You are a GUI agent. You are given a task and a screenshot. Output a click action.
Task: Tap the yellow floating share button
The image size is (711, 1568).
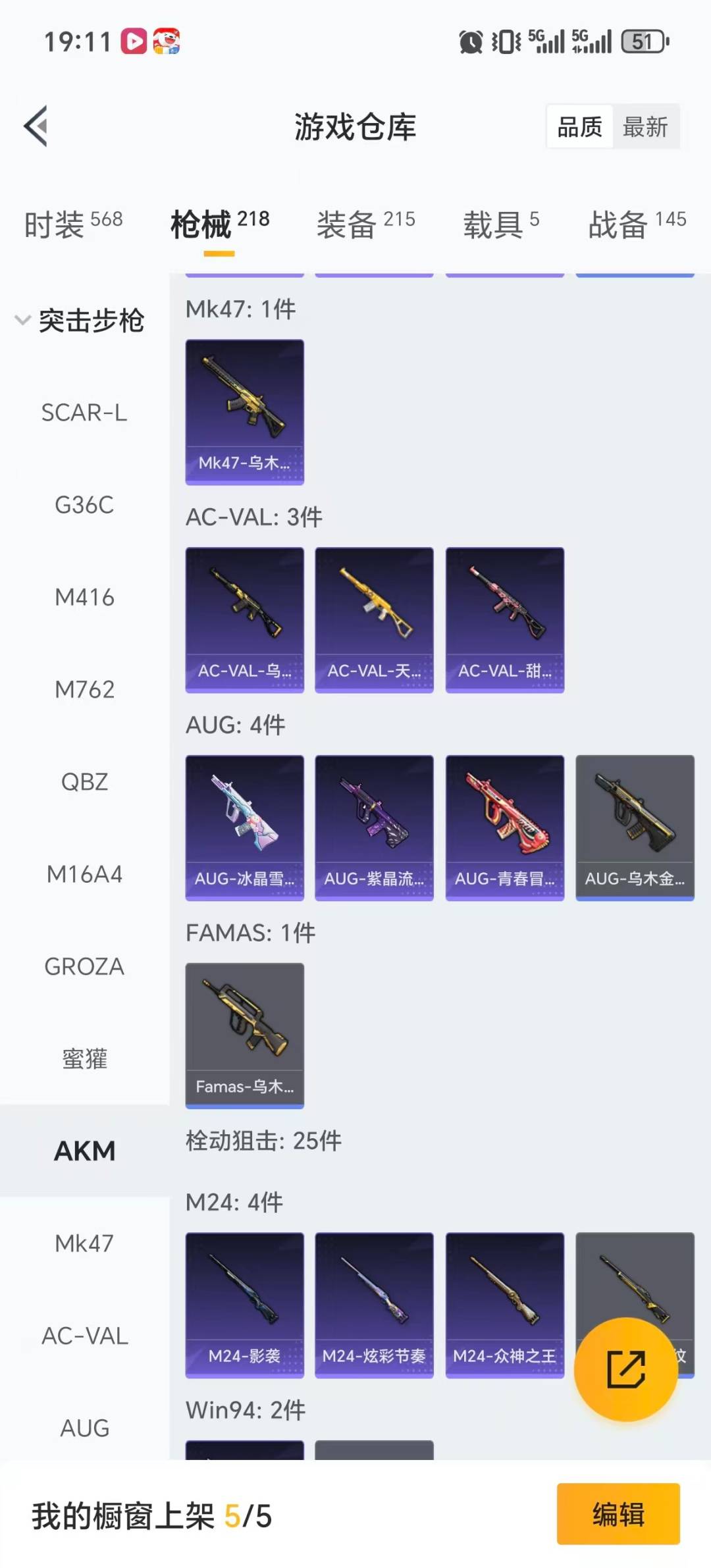click(x=625, y=1369)
